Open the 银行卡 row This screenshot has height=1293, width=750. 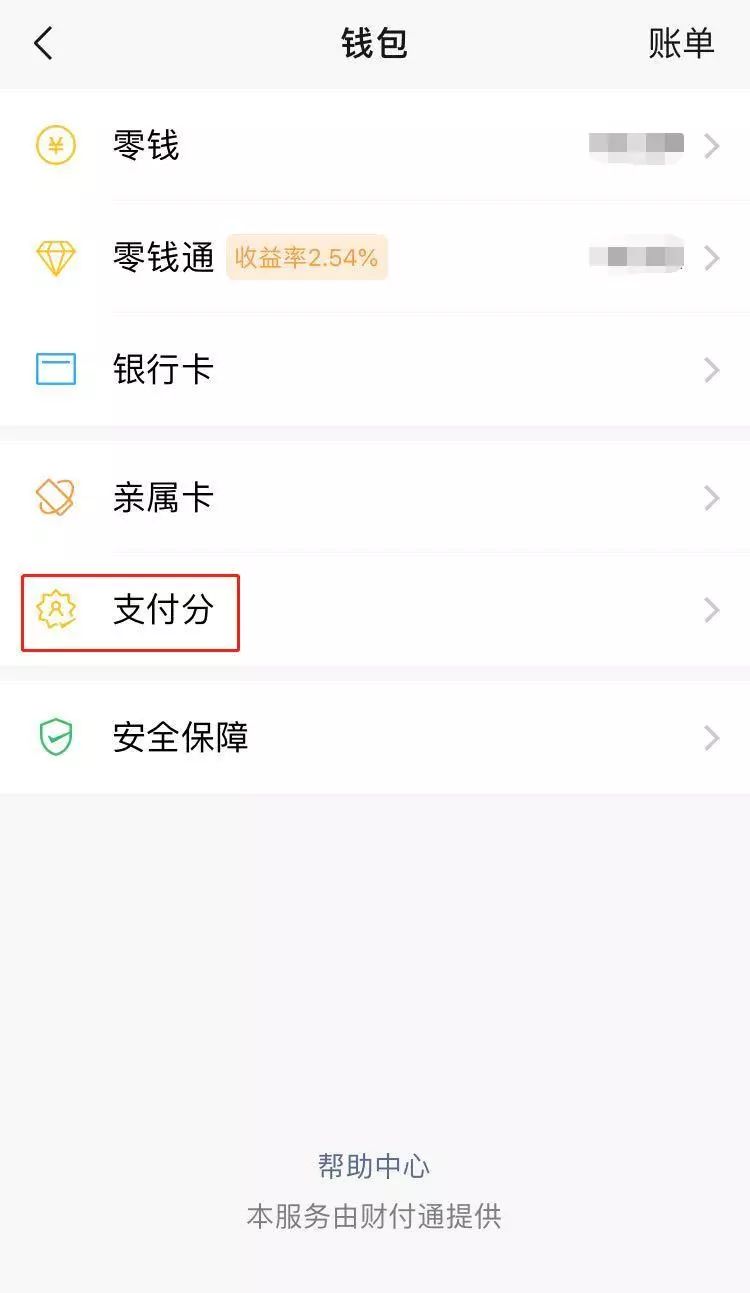coord(375,370)
